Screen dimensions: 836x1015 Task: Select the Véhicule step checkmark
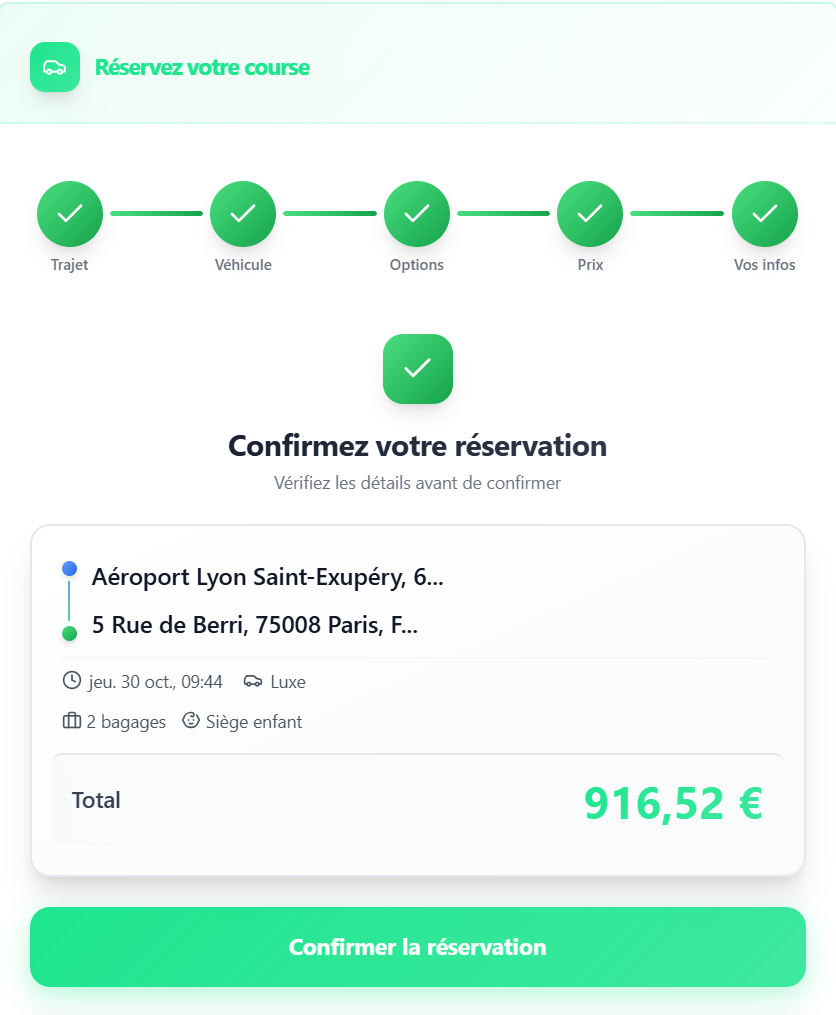pyautogui.click(x=243, y=213)
